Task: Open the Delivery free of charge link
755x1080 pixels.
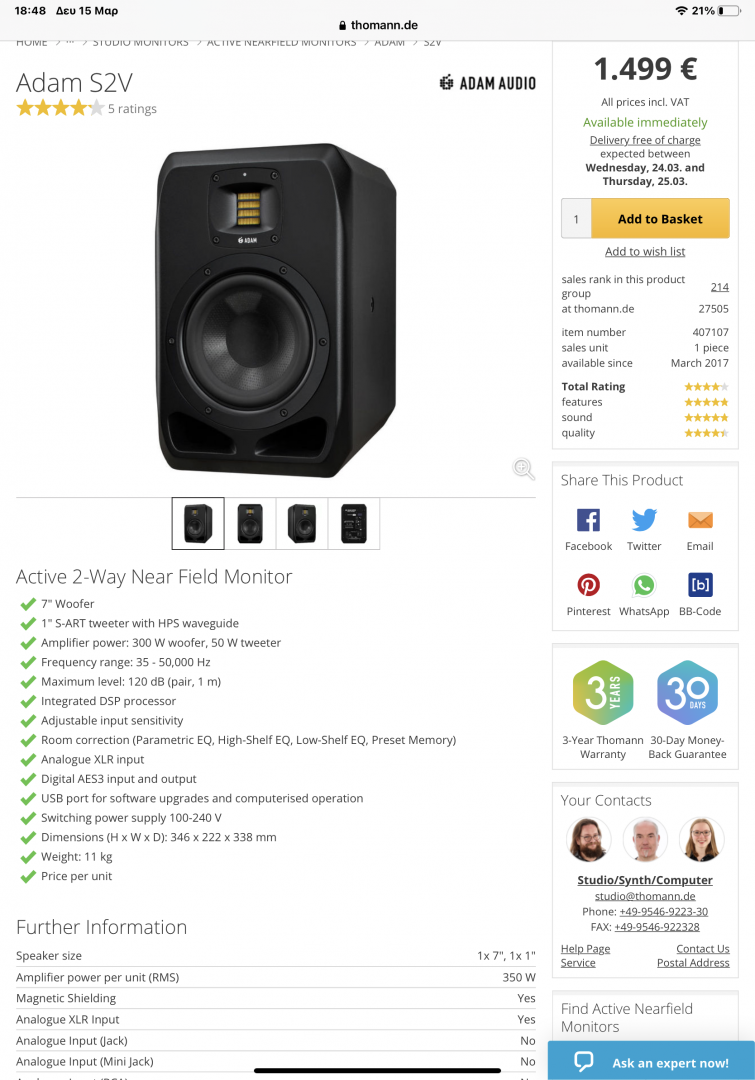Action: 645,140
